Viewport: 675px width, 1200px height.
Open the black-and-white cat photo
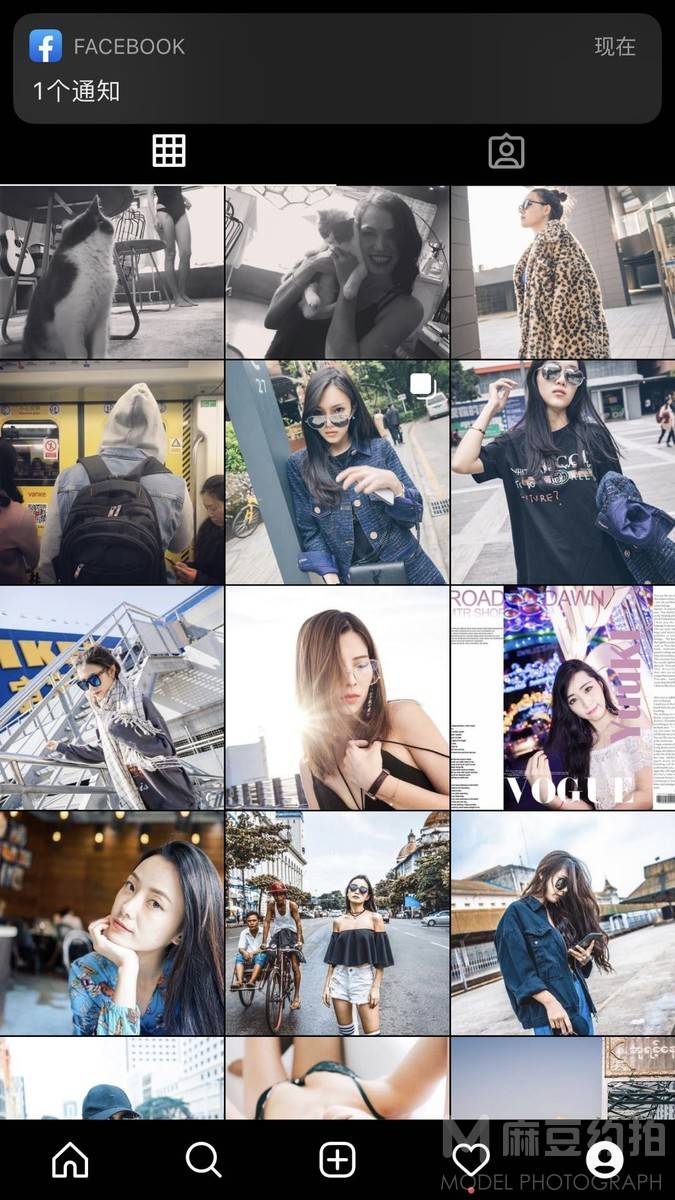click(x=111, y=272)
